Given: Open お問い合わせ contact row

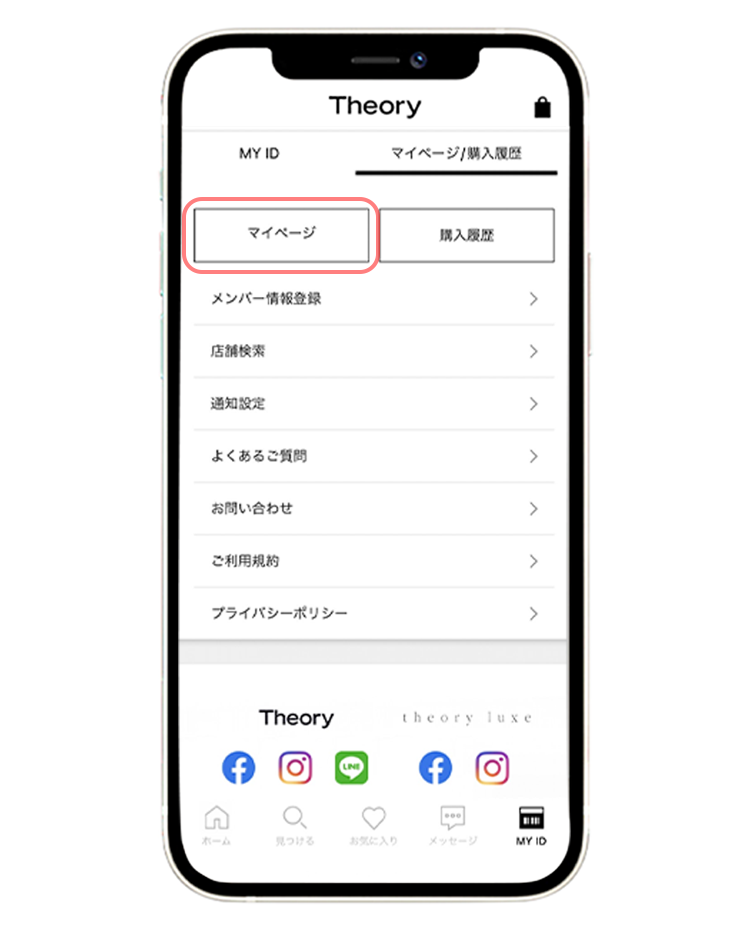Looking at the screenshot, I should (x=374, y=509).
